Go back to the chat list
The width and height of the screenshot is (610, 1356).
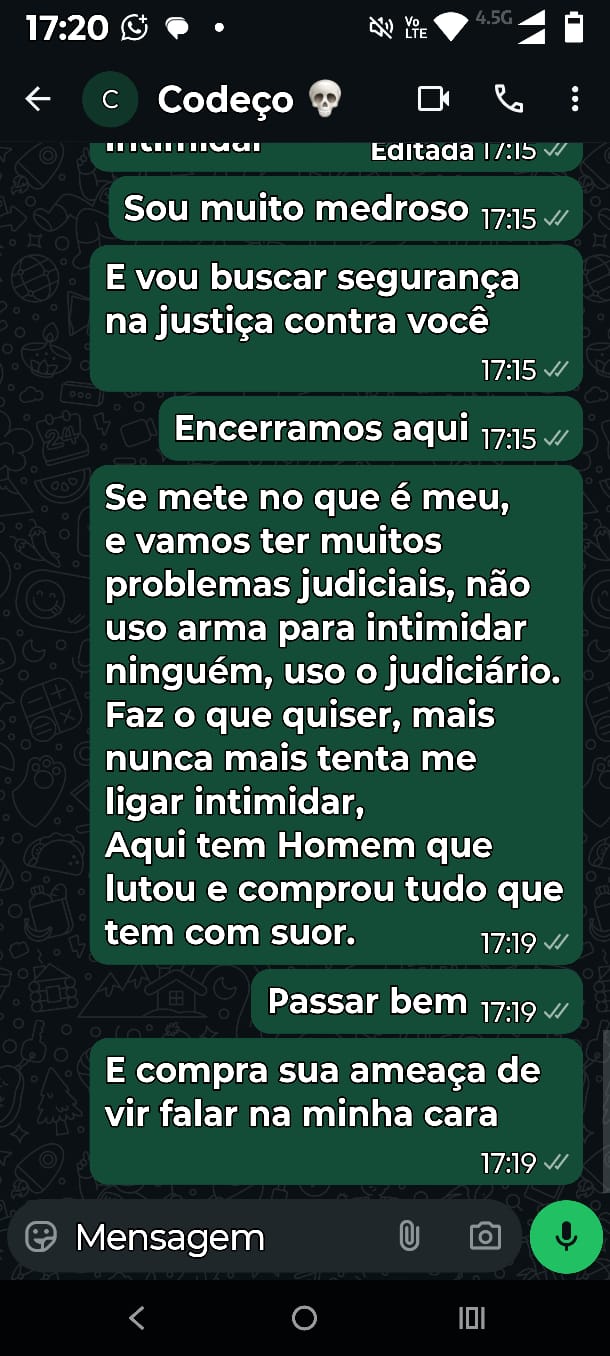tap(37, 99)
